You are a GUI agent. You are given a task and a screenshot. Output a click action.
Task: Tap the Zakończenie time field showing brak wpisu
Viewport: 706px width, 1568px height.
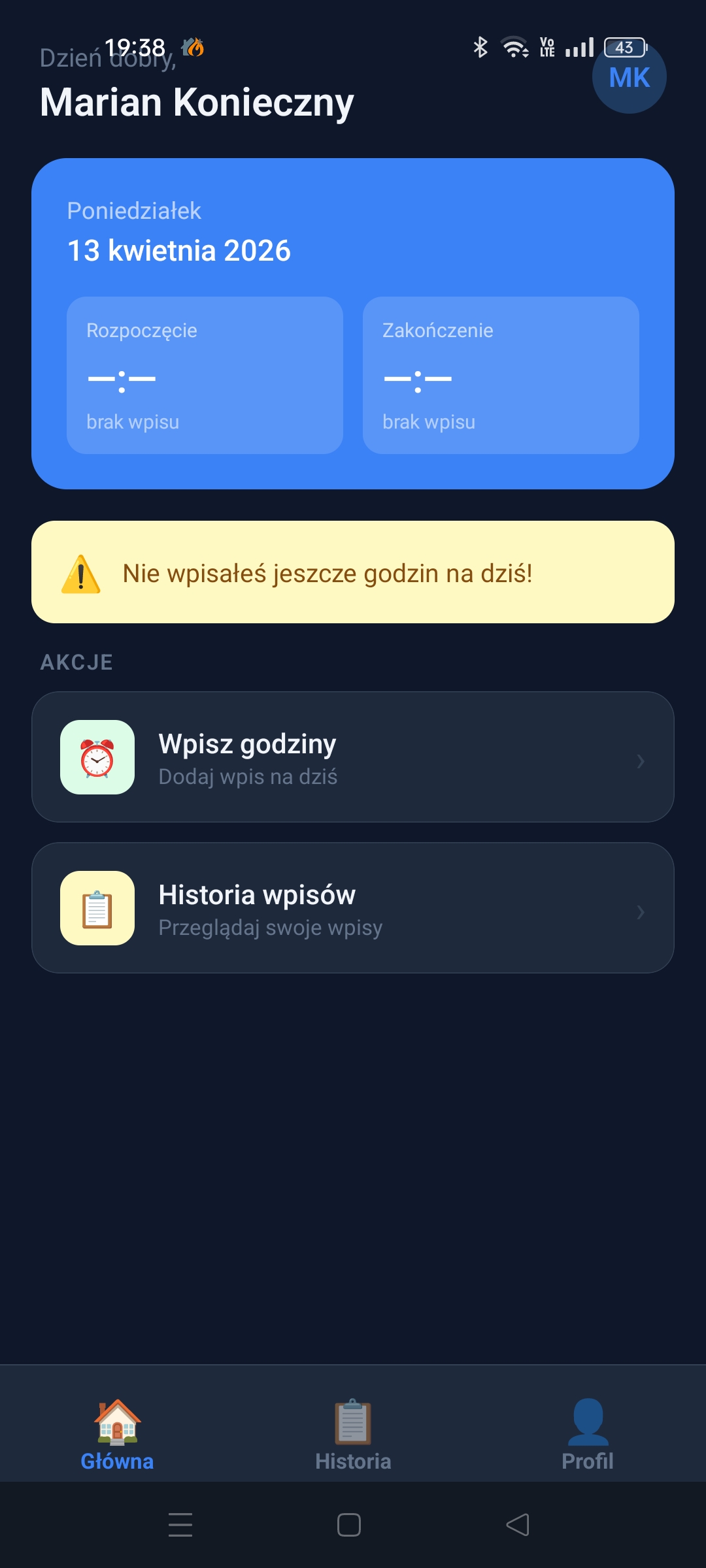(501, 376)
